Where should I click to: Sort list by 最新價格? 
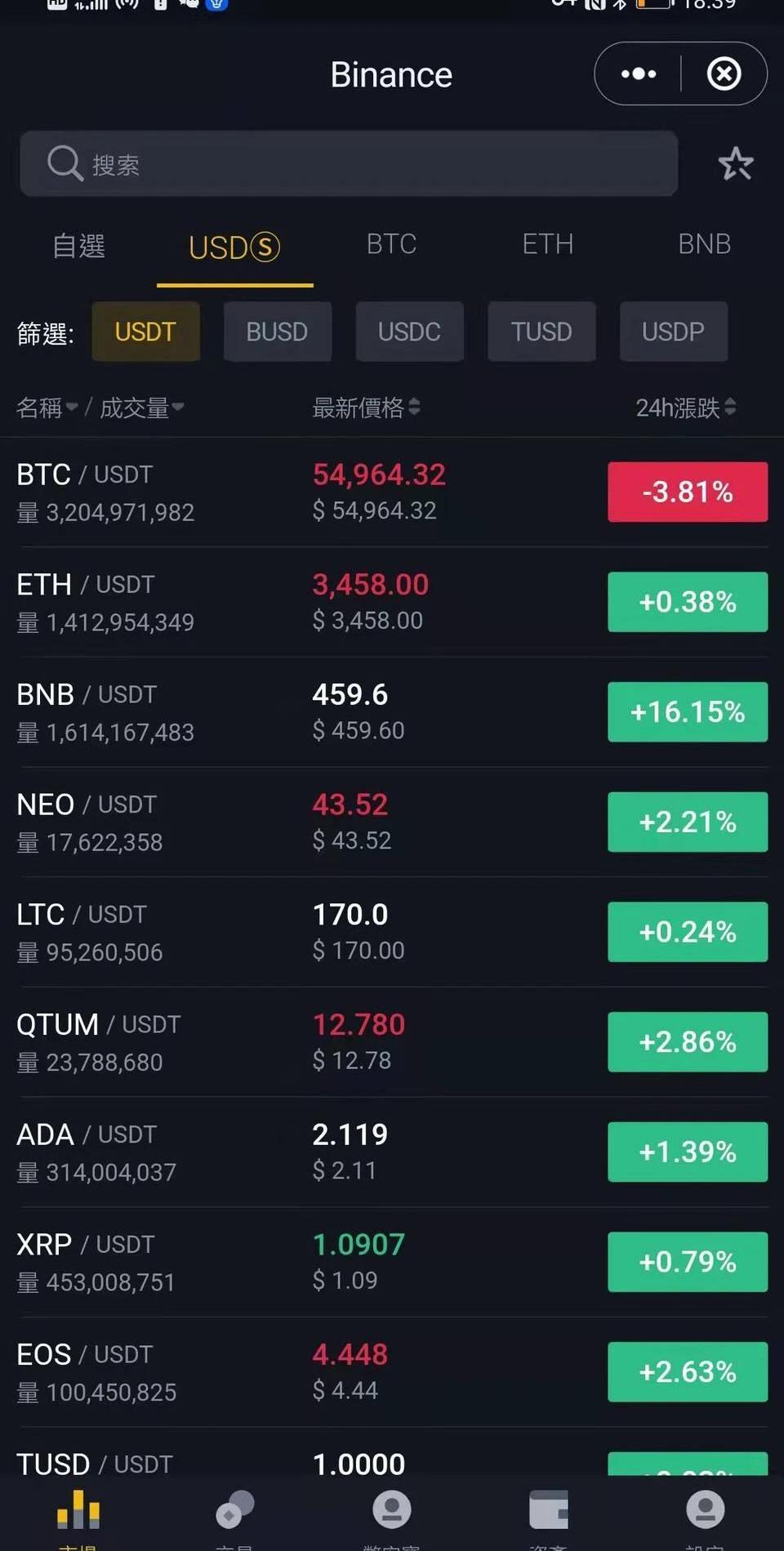click(x=365, y=407)
